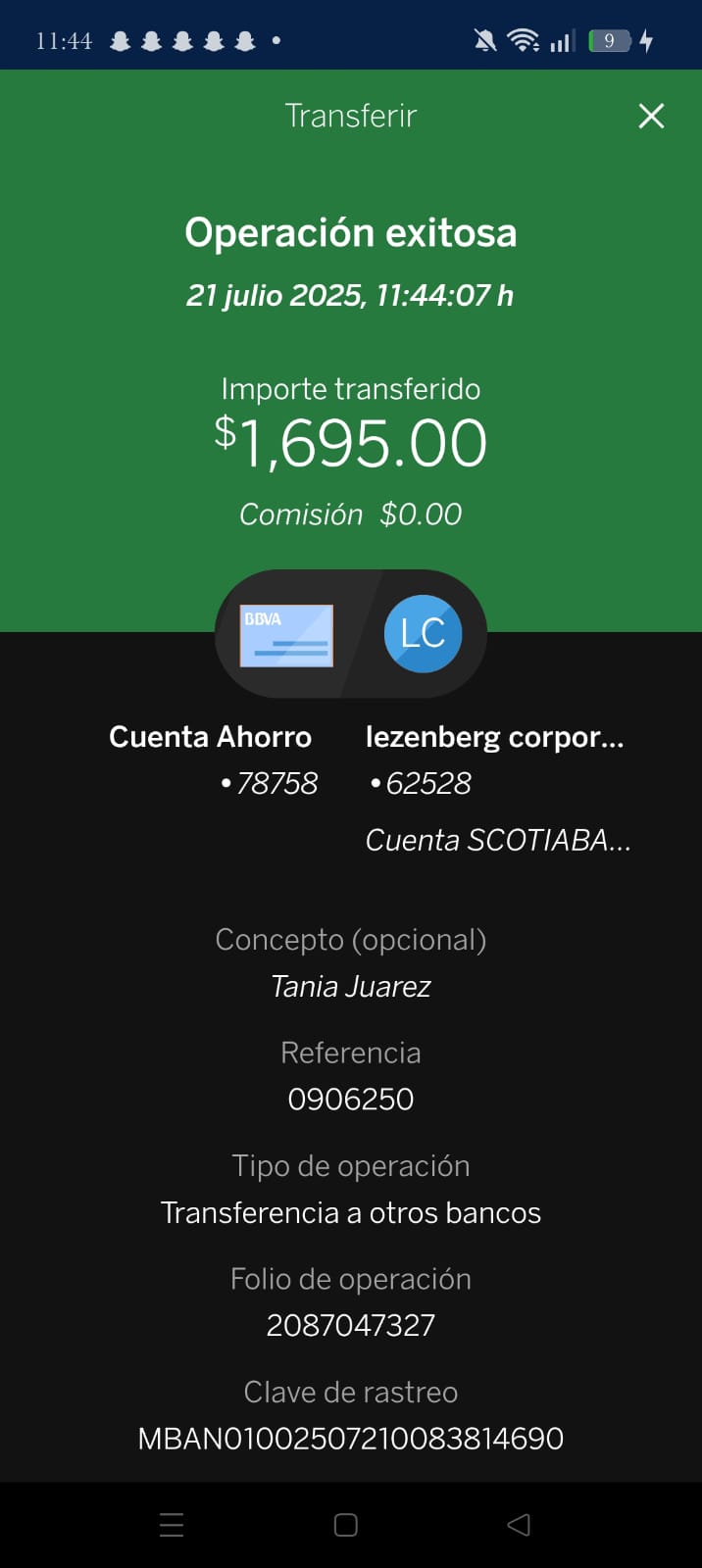Open the recent apps menu
Image resolution: width=702 pixels, height=1568 pixels.
pos(172,1525)
